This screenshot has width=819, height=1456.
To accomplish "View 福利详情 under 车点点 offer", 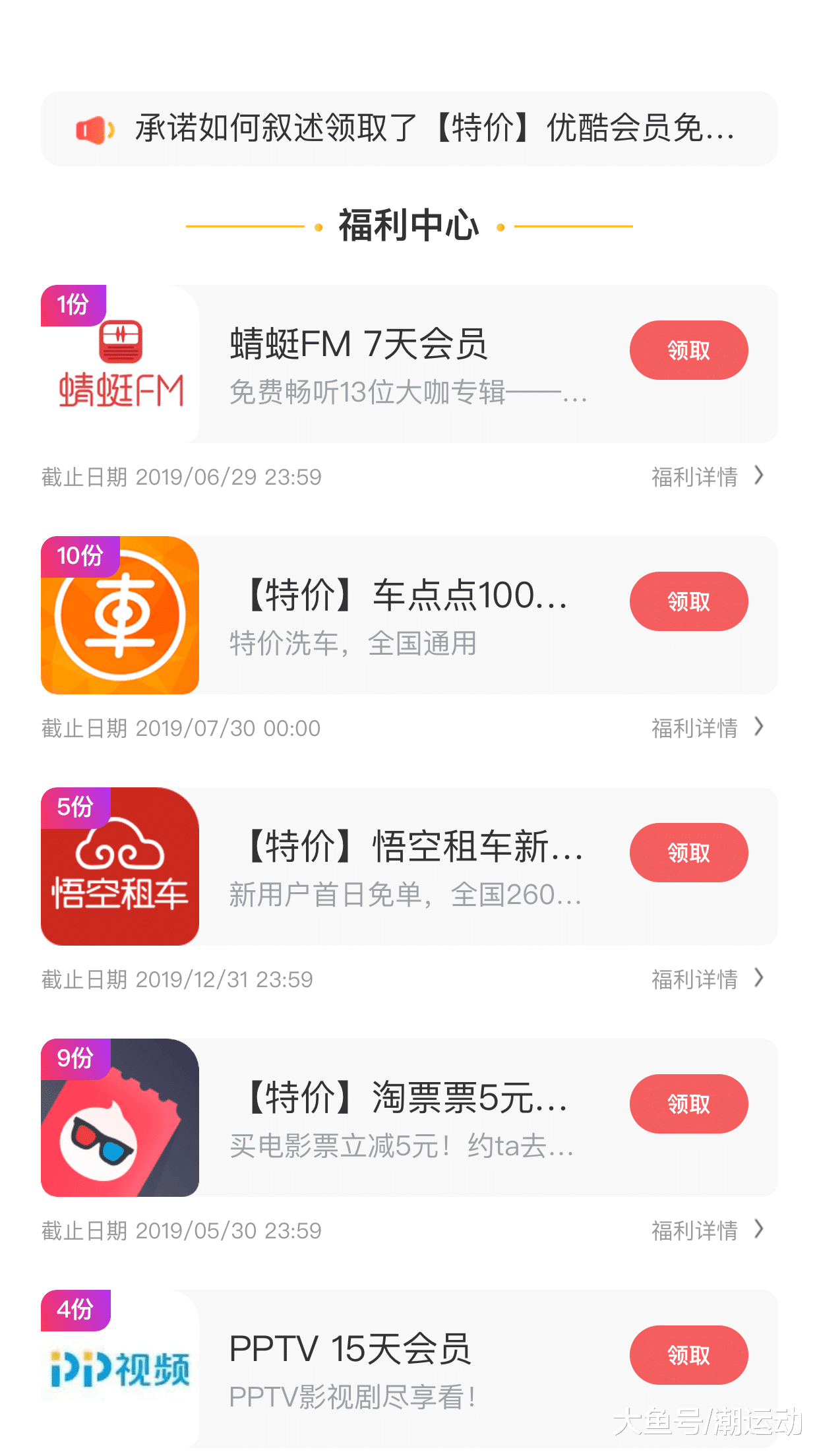I will 707,727.
